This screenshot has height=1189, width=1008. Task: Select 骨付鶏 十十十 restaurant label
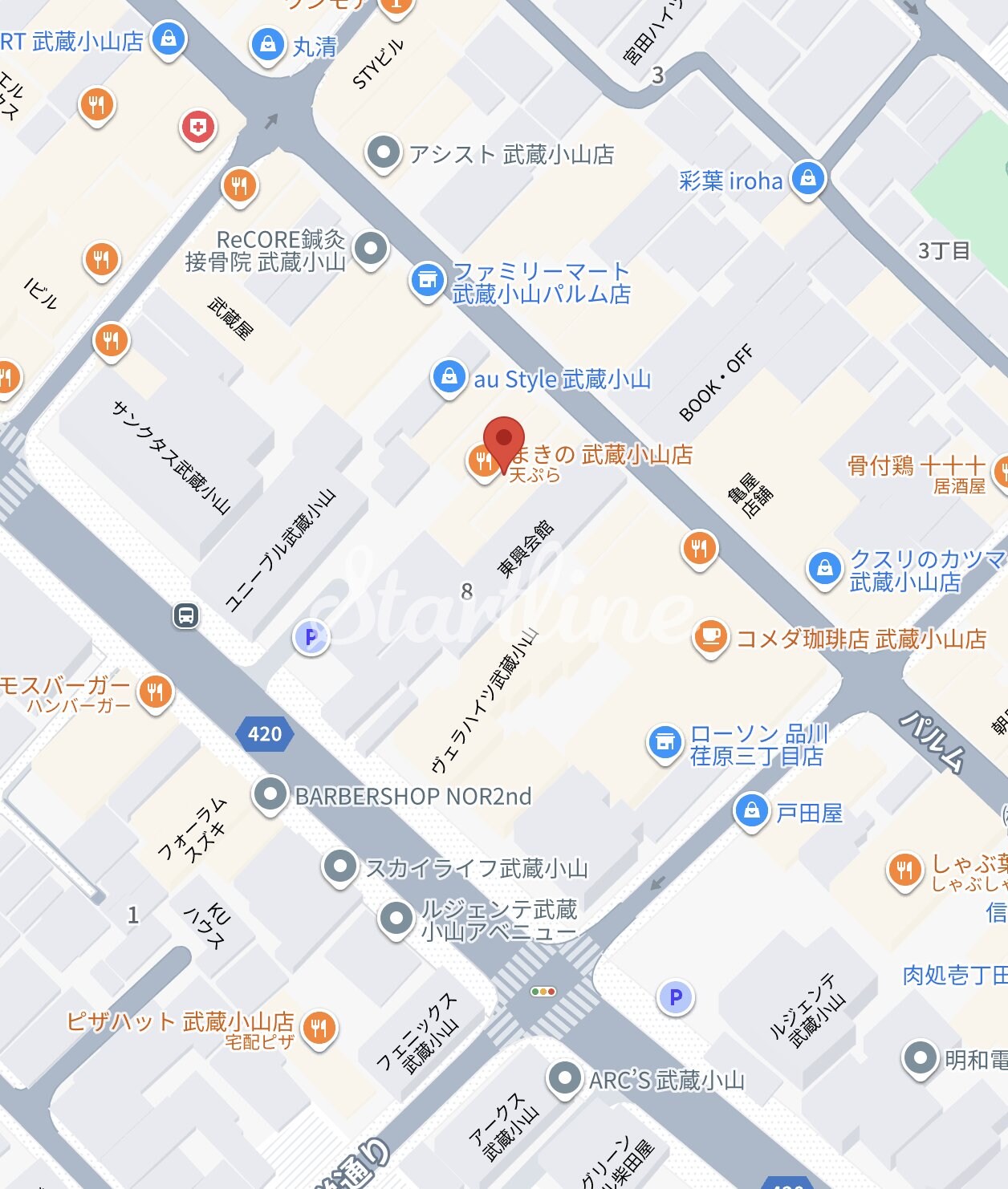(x=916, y=465)
